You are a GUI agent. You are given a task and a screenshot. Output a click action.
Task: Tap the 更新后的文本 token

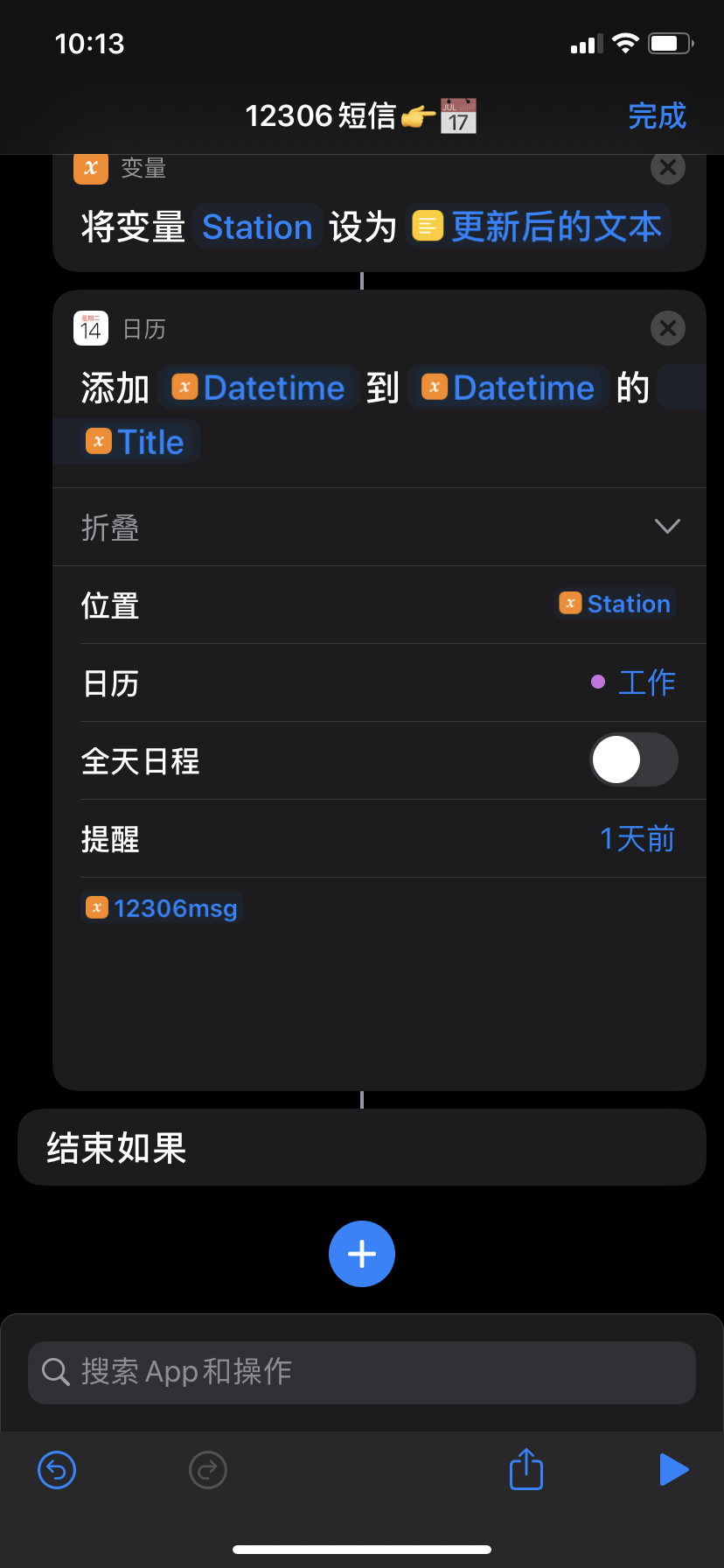pos(537,227)
